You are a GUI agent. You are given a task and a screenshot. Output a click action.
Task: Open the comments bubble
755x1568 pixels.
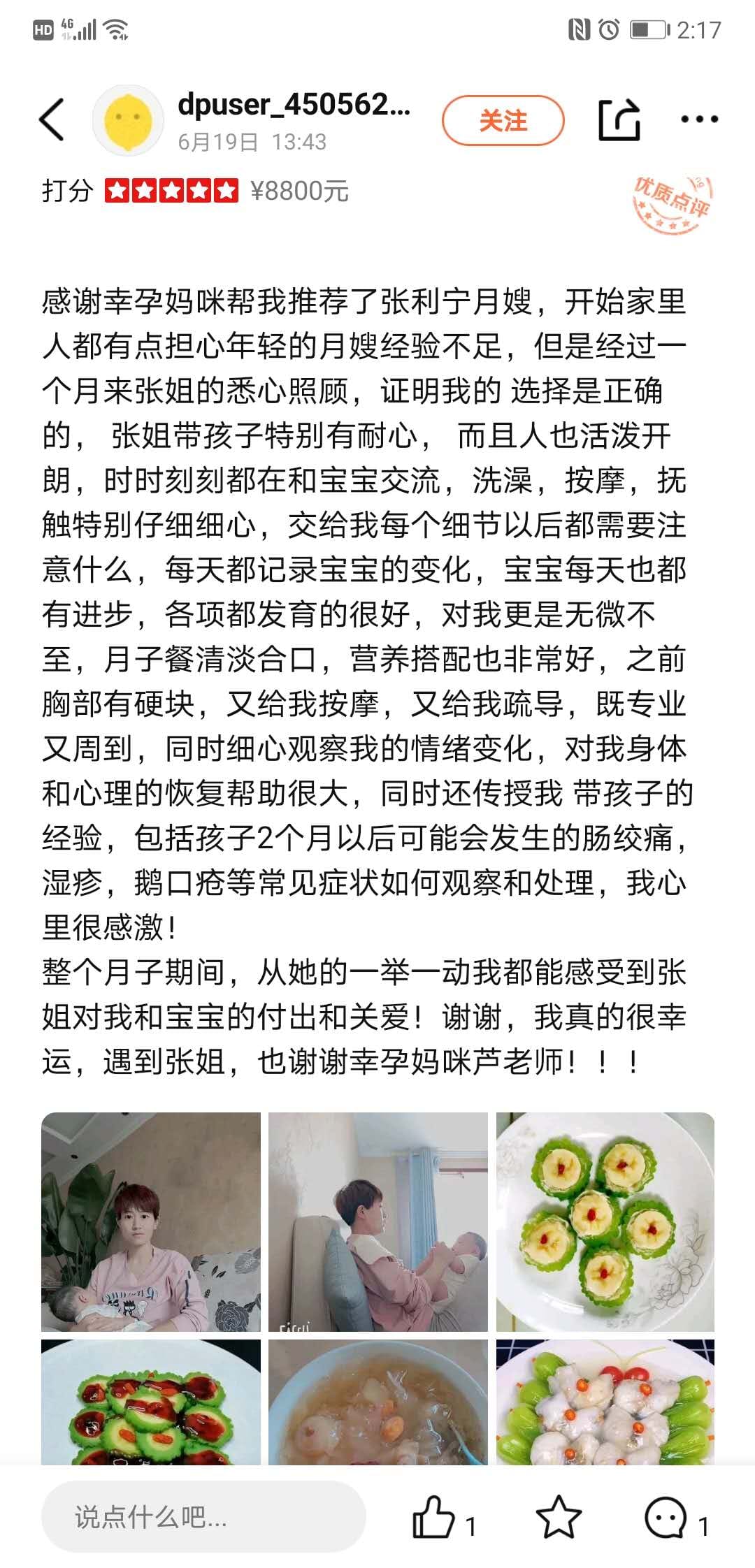coord(665,1517)
